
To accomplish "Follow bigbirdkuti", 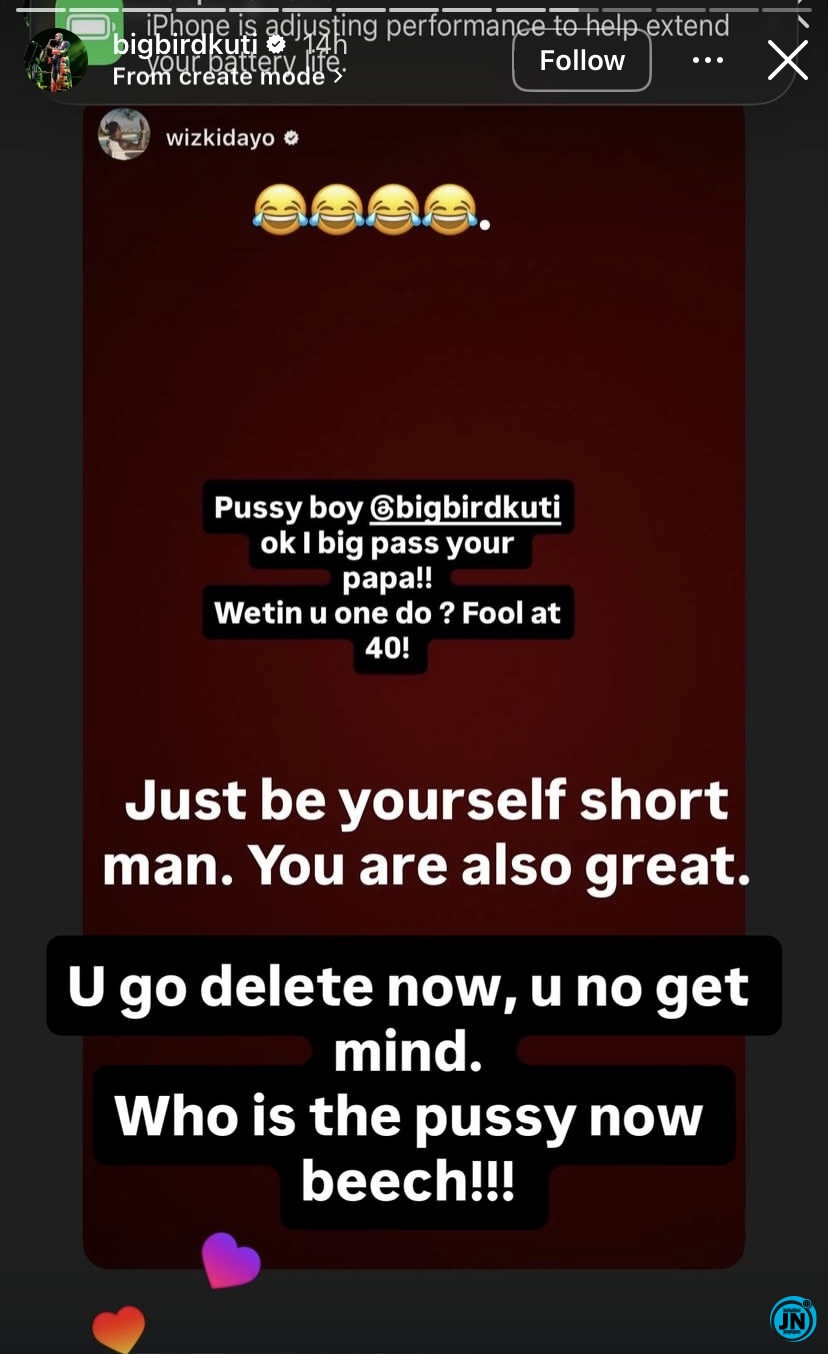I will pyautogui.click(x=581, y=61).
